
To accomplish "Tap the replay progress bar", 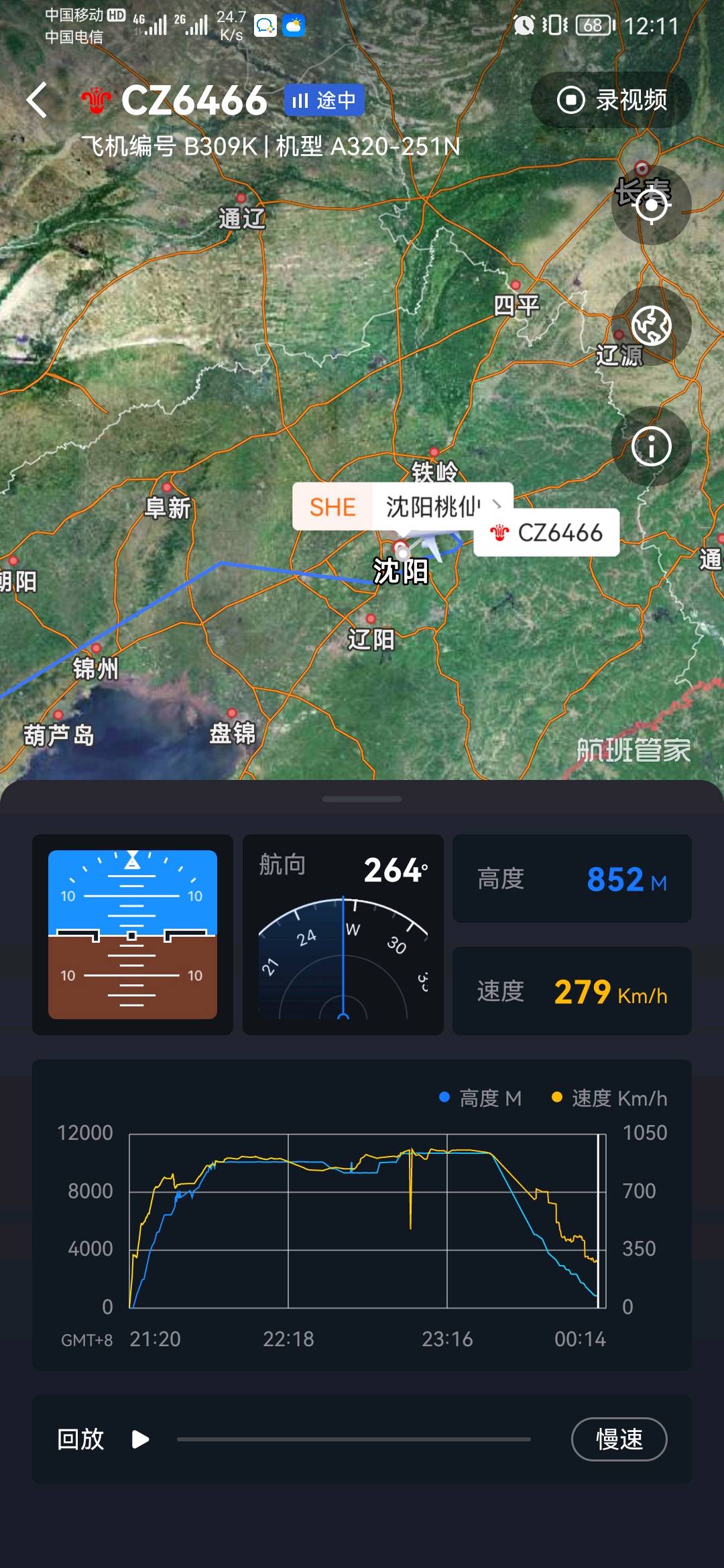I will 353,1439.
